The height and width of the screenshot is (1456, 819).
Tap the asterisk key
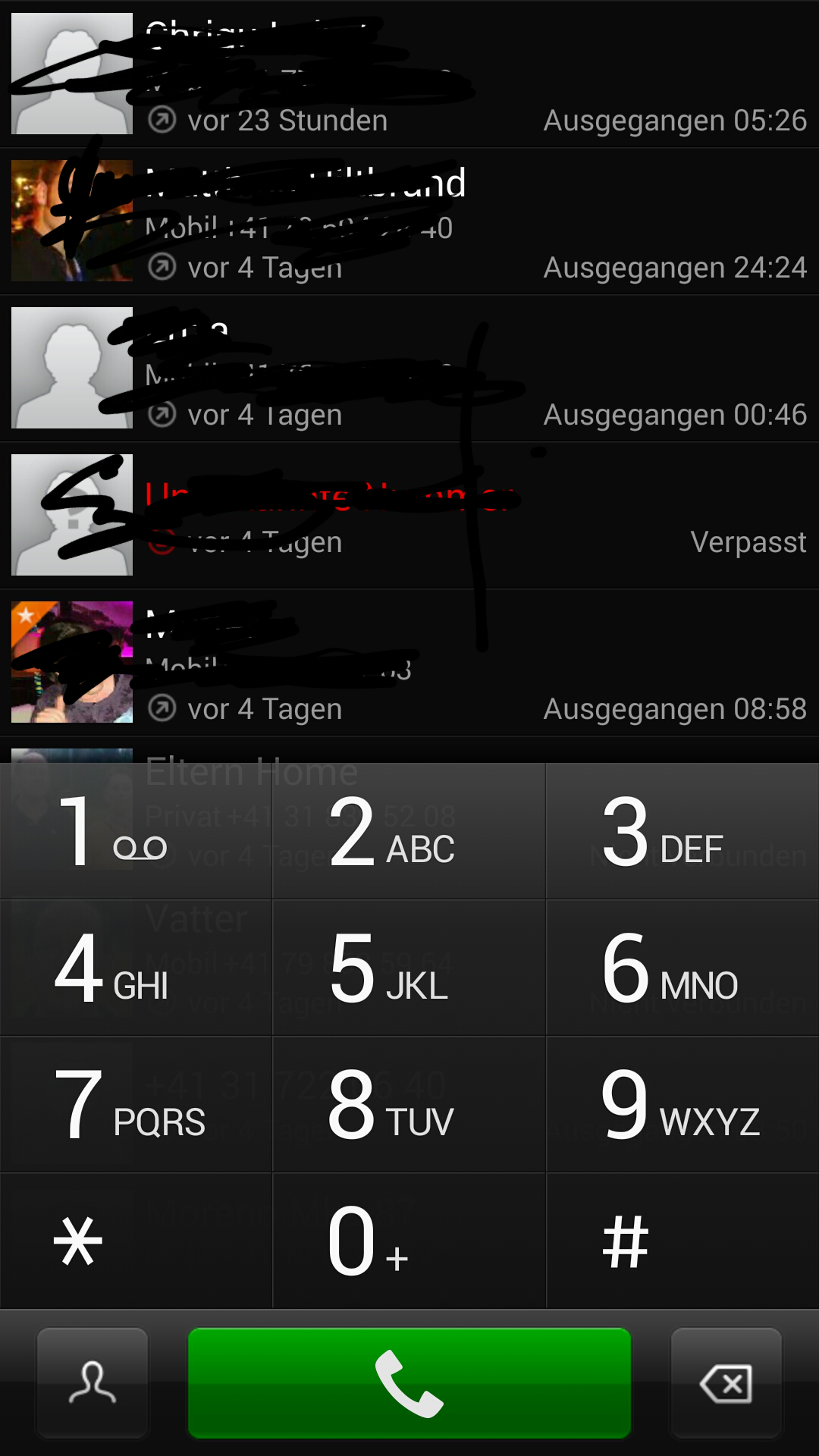136,1241
